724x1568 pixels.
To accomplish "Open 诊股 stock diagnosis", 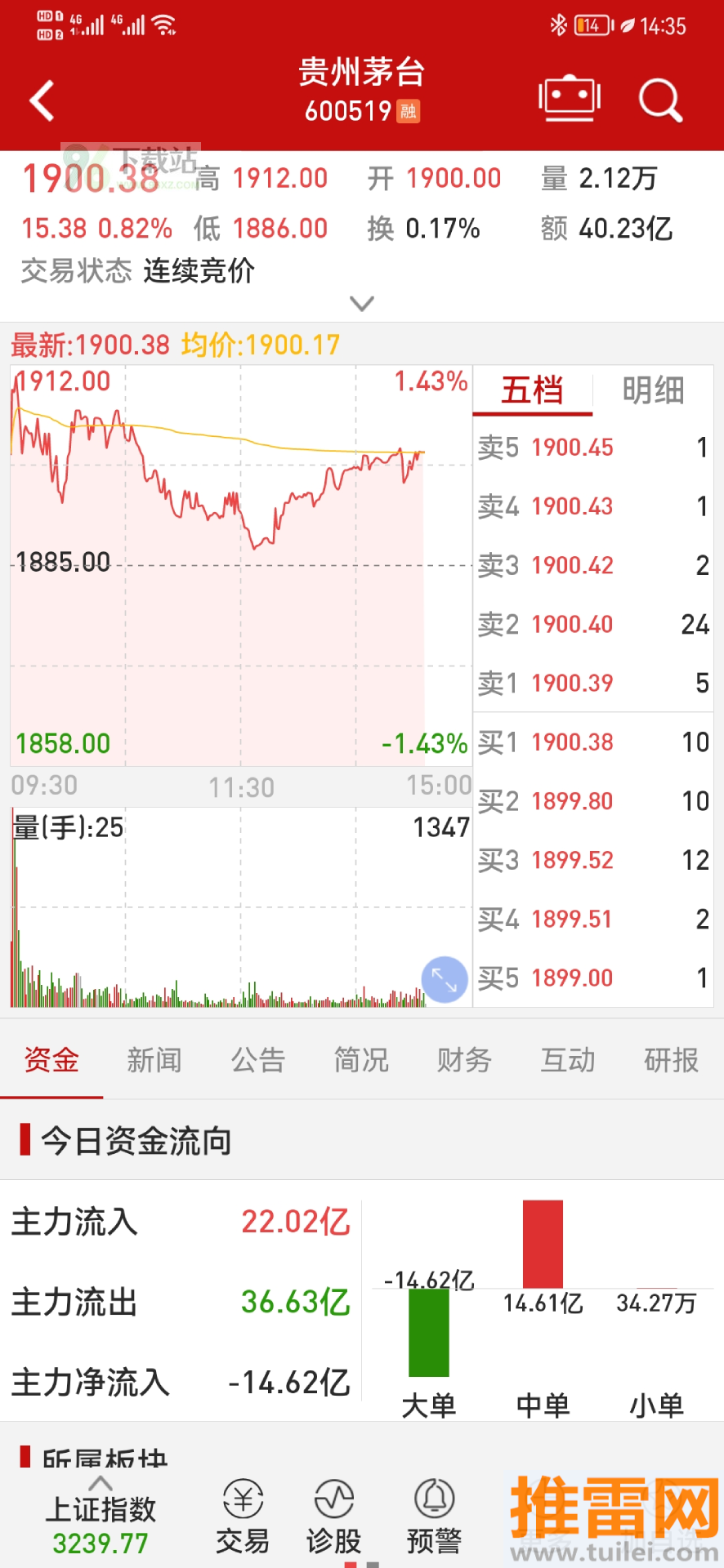I will [334, 1517].
